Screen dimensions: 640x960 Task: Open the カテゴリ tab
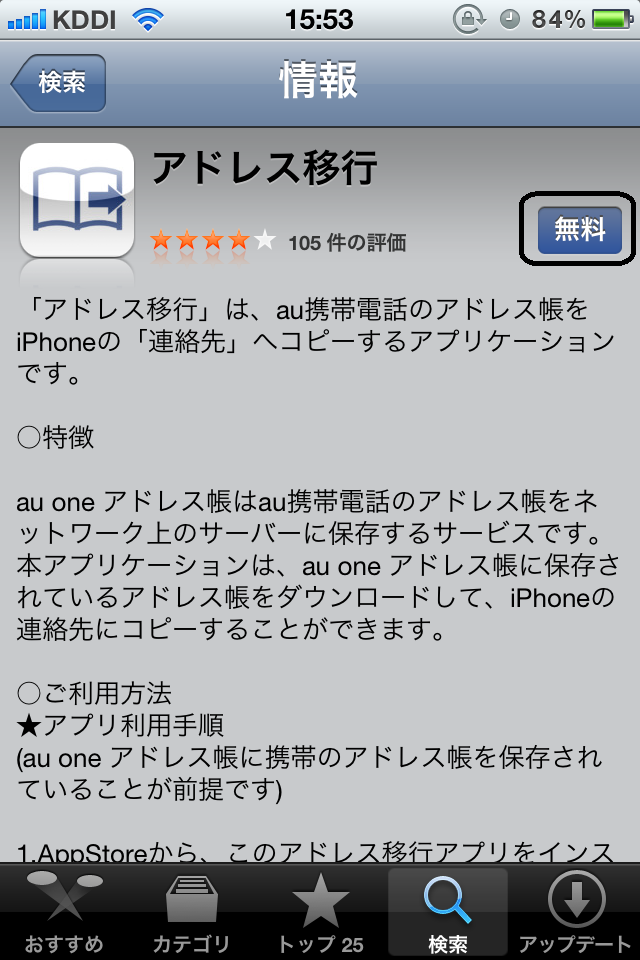pyautogui.click(x=191, y=912)
